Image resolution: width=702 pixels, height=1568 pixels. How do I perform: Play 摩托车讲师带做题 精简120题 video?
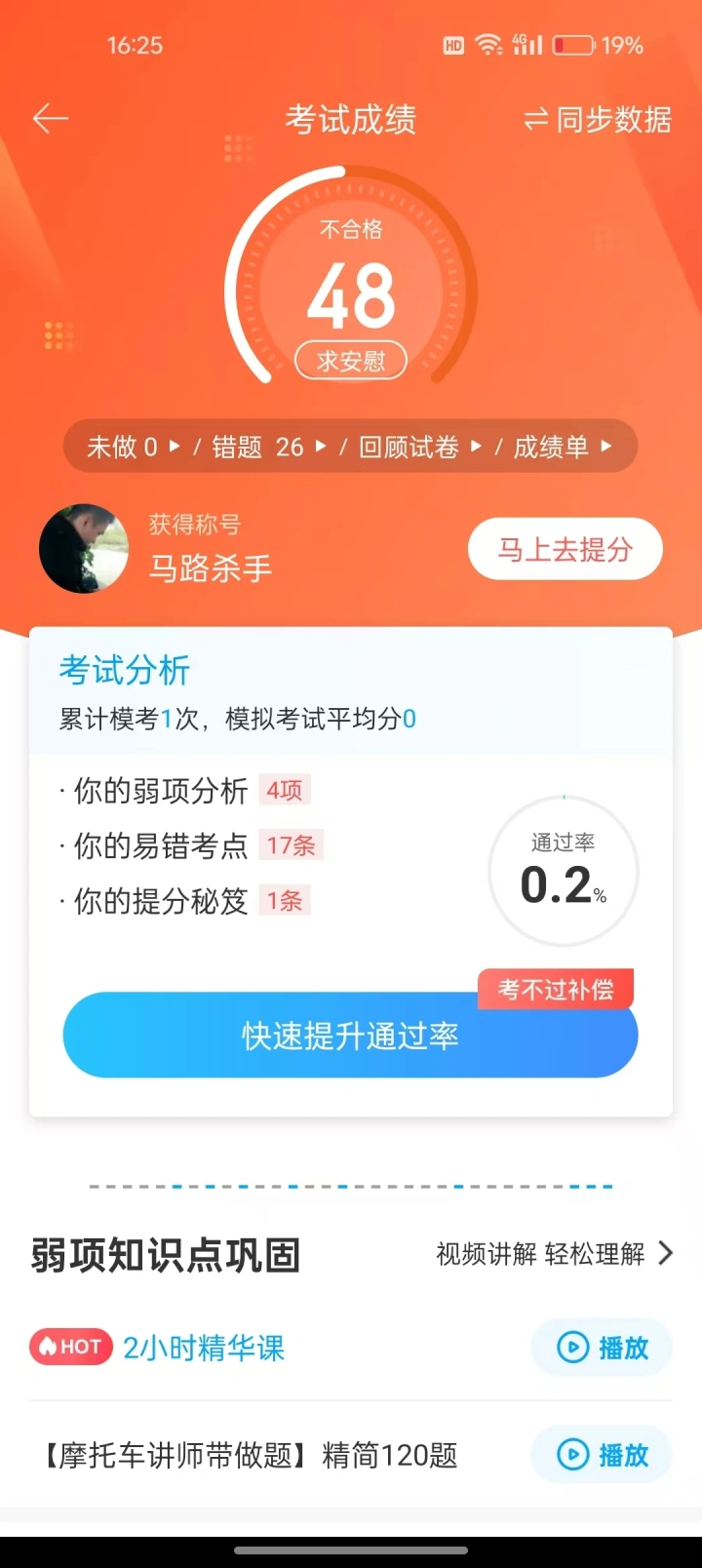pyautogui.click(x=602, y=1455)
